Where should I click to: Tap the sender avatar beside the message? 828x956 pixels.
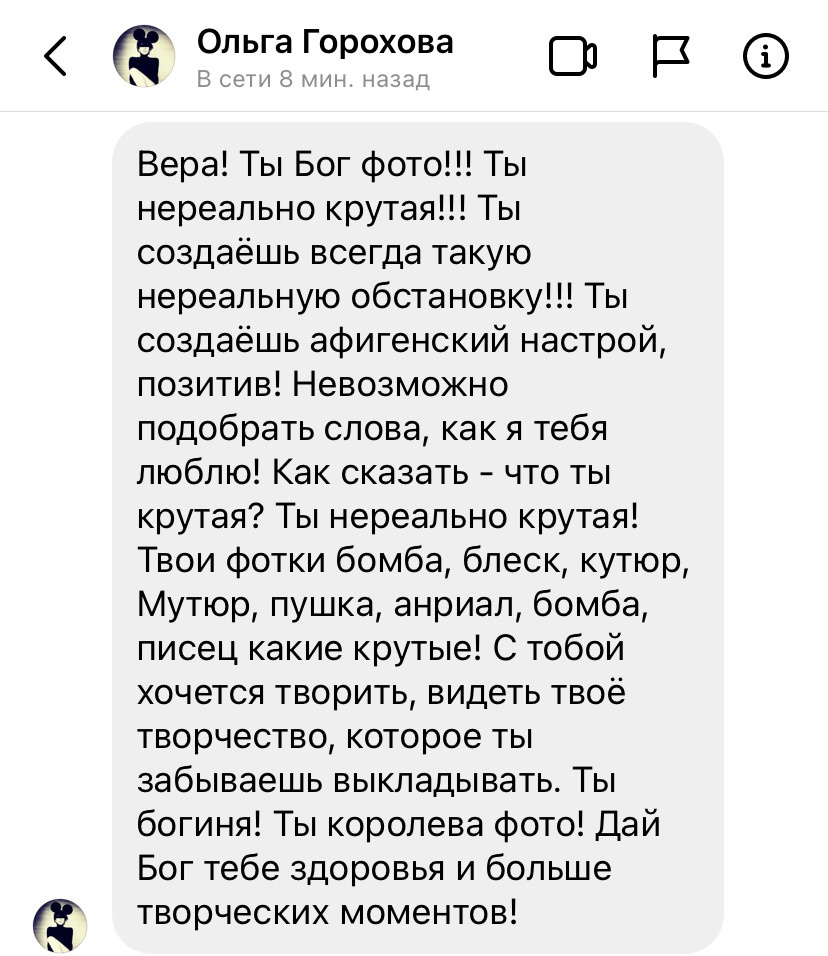point(60,923)
